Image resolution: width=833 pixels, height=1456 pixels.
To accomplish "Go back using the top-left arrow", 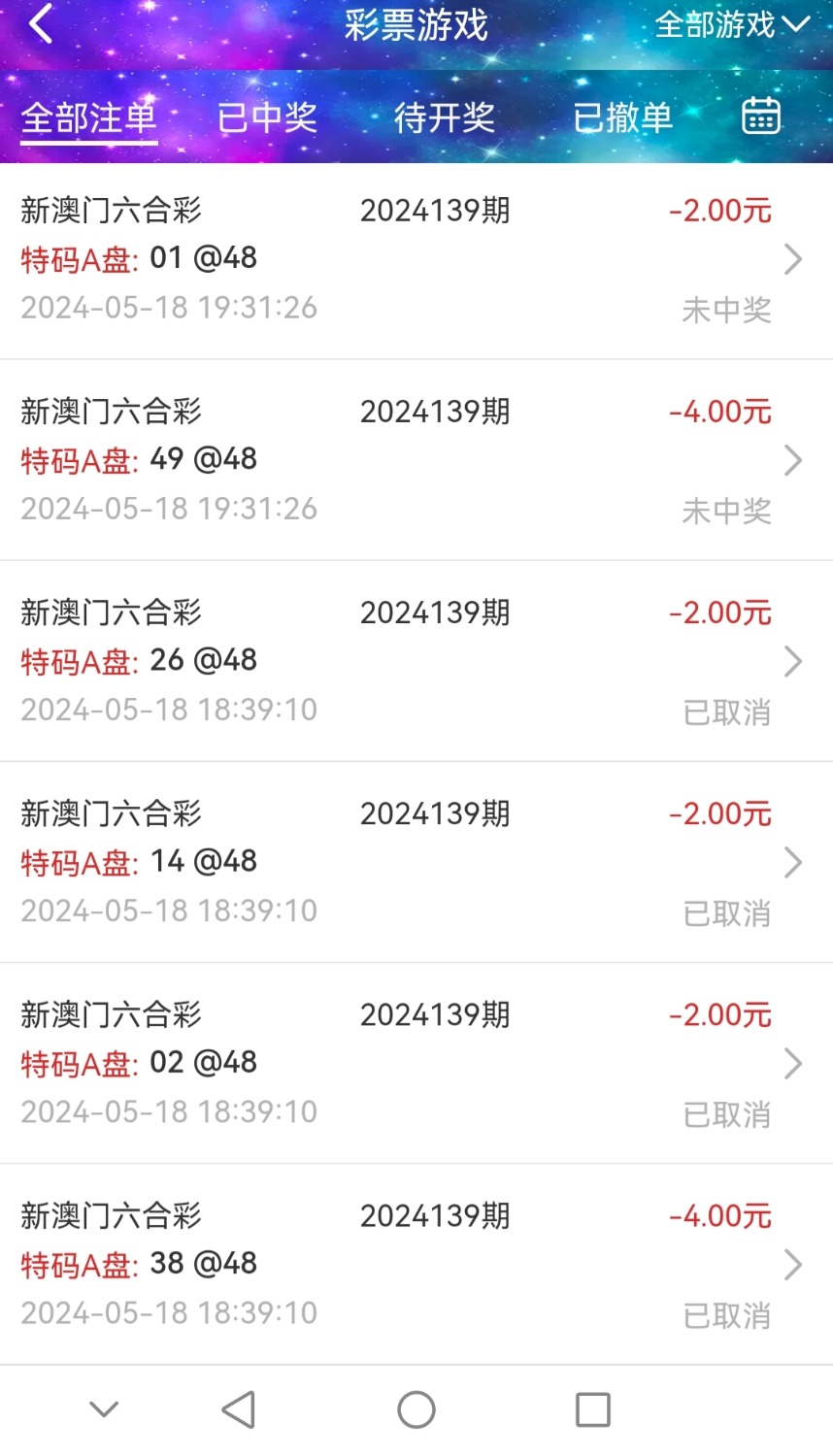I will (x=42, y=24).
